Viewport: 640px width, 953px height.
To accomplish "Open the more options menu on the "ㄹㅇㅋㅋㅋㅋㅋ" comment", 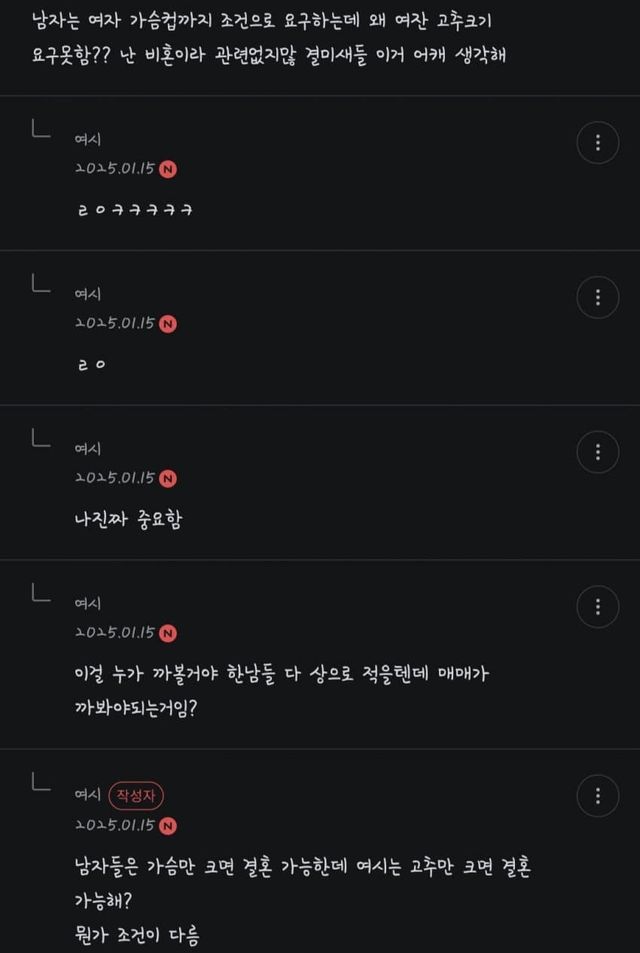I will pyautogui.click(x=598, y=143).
